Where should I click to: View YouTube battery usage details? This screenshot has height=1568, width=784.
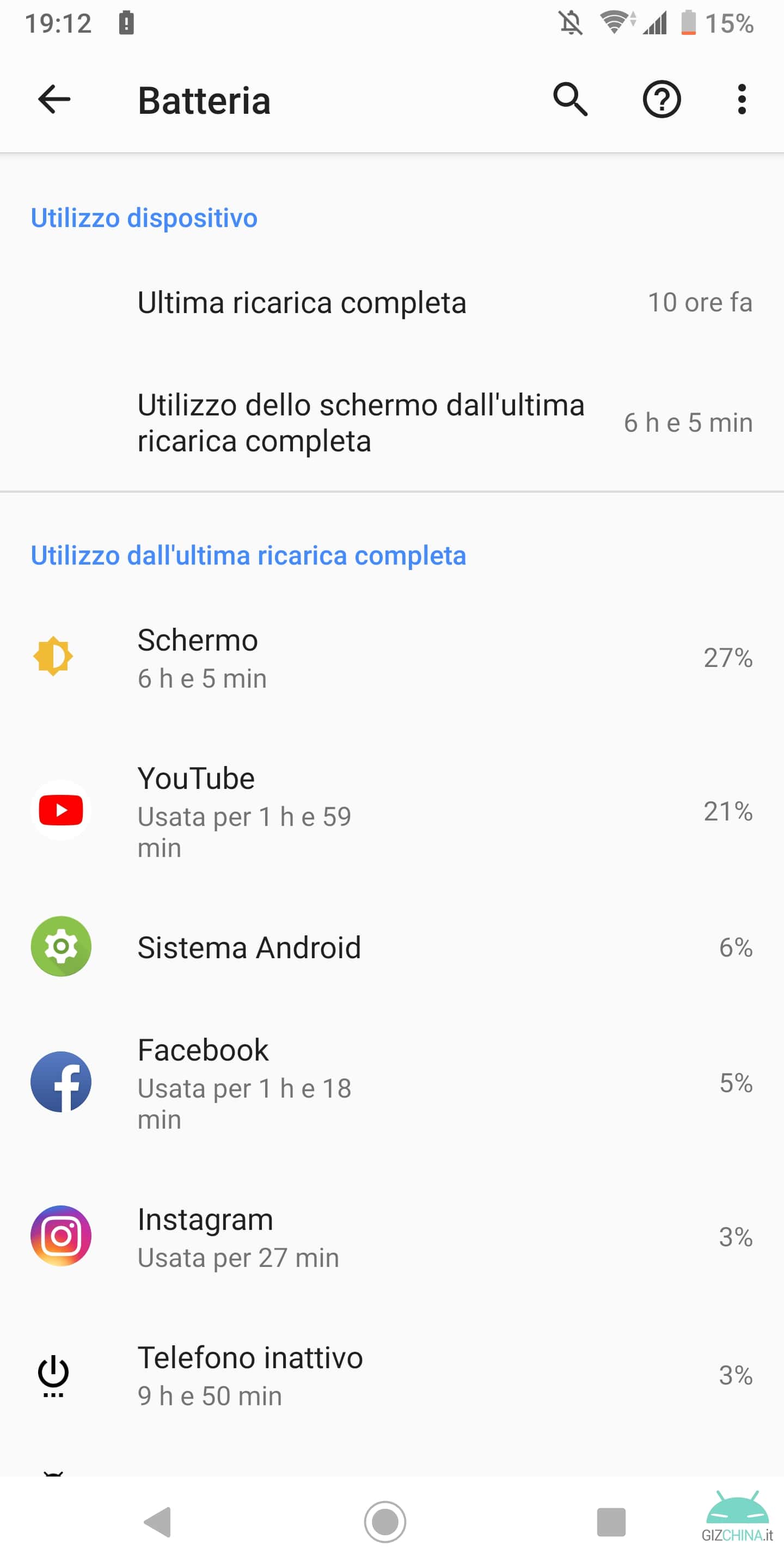point(392,811)
